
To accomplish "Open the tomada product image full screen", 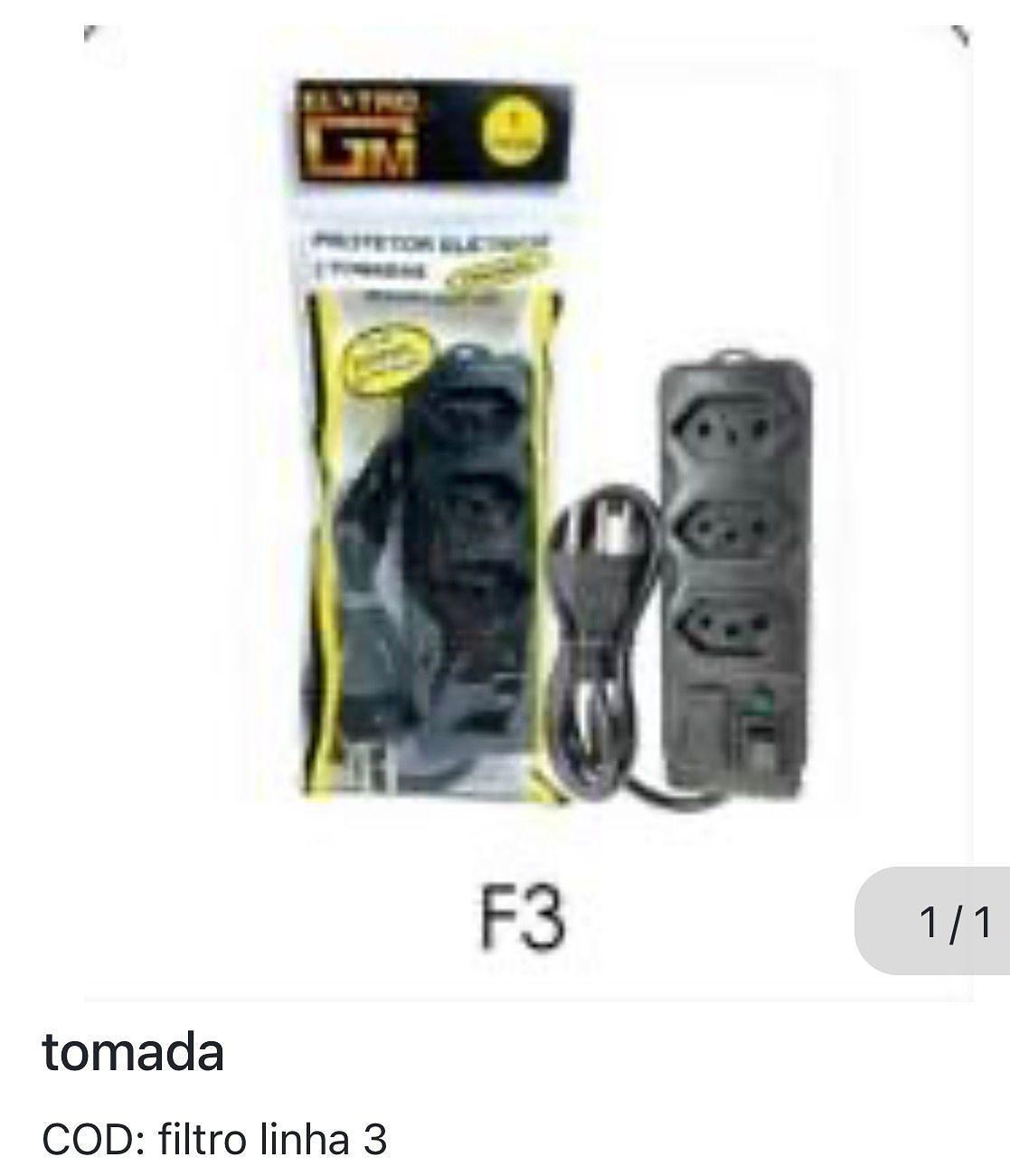I will pyautogui.click(x=529, y=511).
